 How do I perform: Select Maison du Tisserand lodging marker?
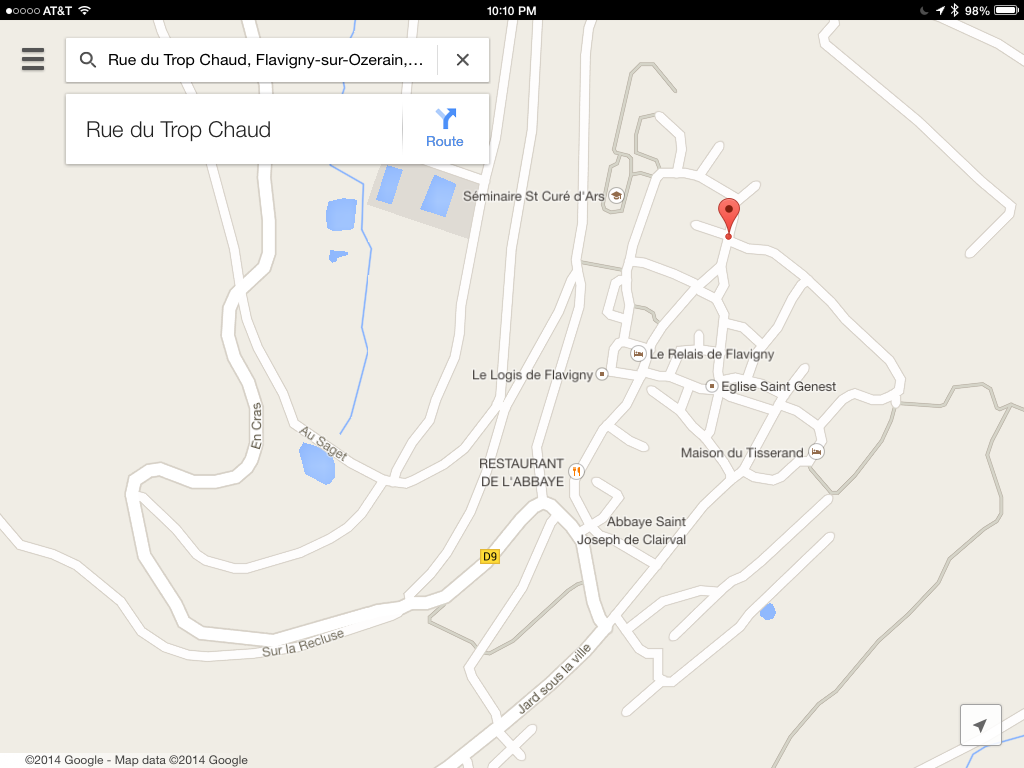coord(816,452)
